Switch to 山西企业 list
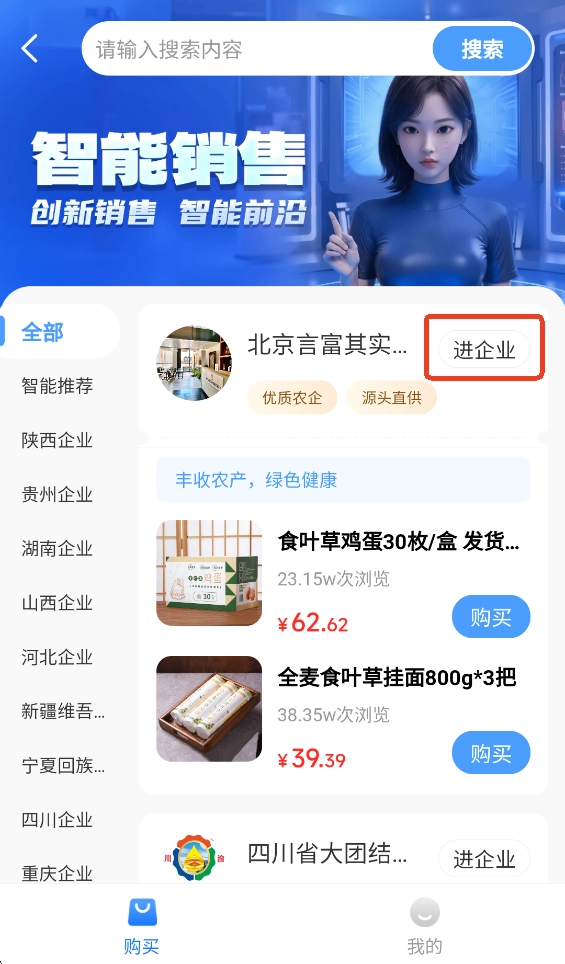 (x=57, y=602)
